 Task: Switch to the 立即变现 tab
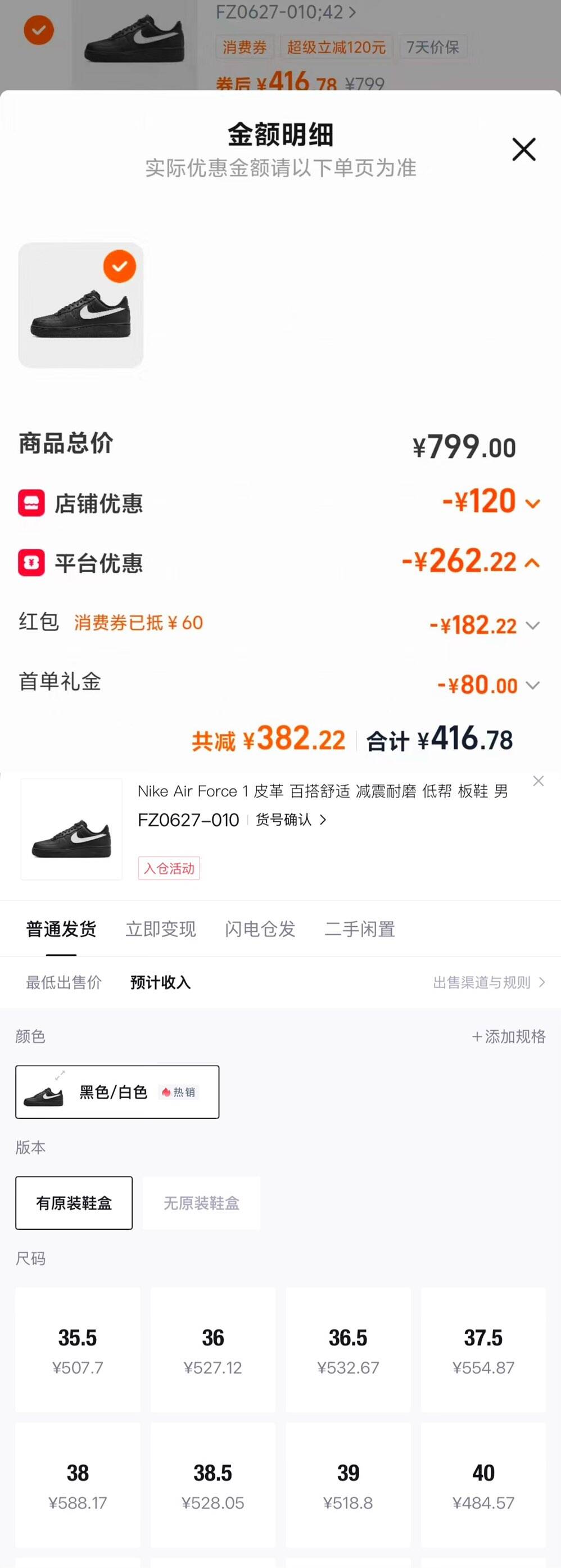point(161,929)
